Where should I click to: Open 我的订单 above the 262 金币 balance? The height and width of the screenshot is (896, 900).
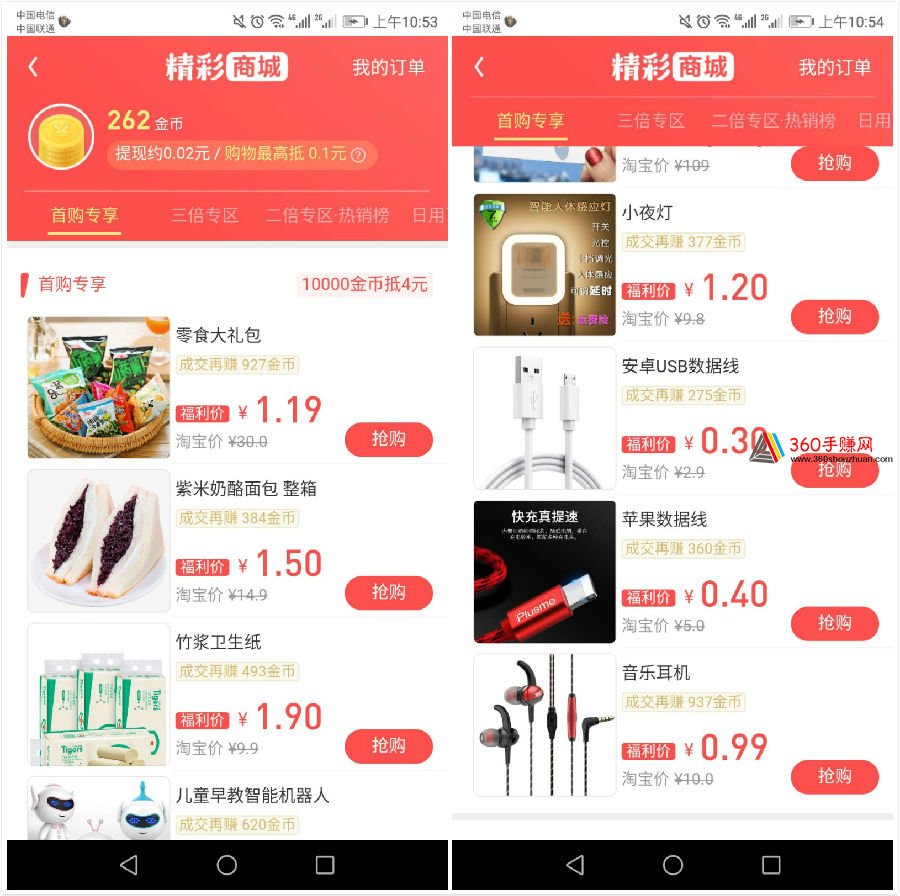(388, 67)
